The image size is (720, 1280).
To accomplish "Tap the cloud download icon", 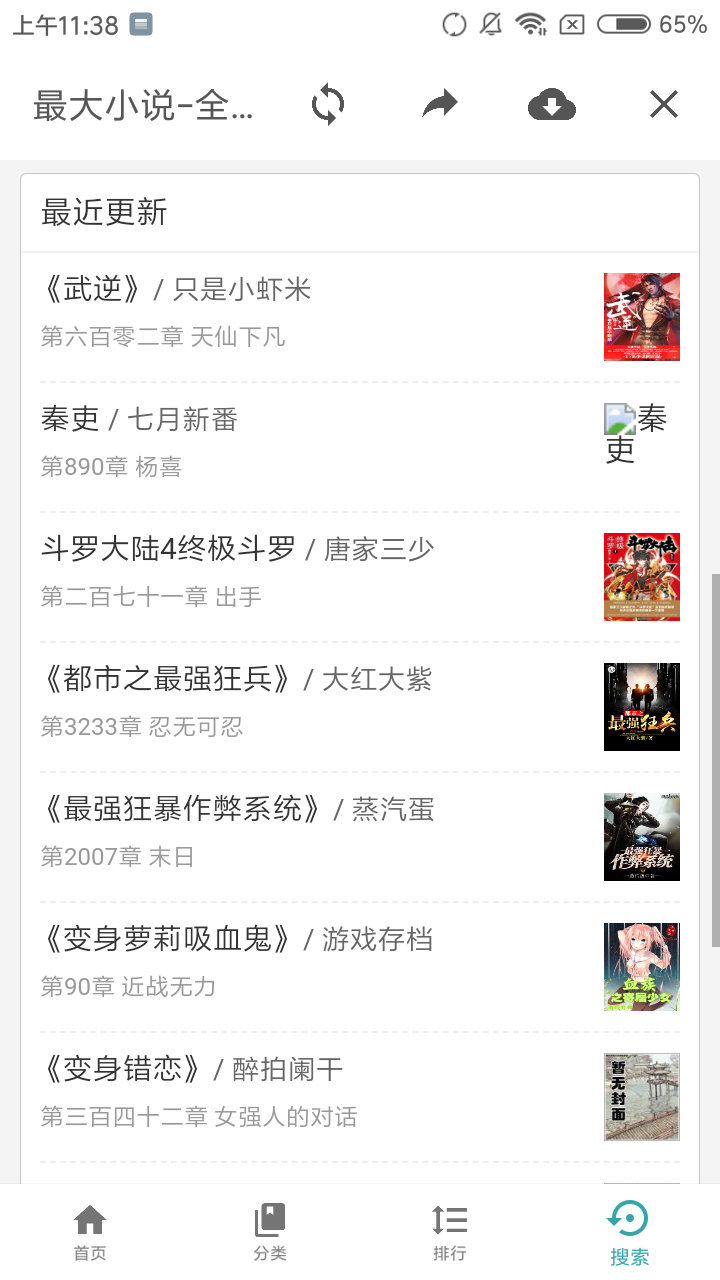I will click(551, 104).
